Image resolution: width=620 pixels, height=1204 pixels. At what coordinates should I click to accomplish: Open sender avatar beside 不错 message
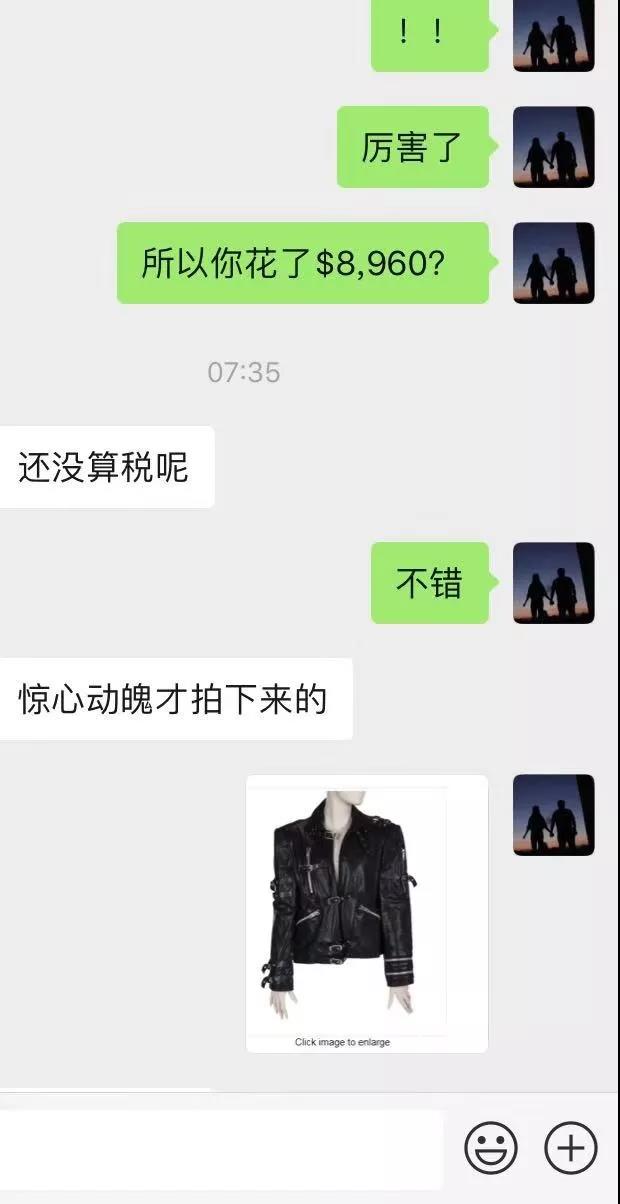click(553, 582)
